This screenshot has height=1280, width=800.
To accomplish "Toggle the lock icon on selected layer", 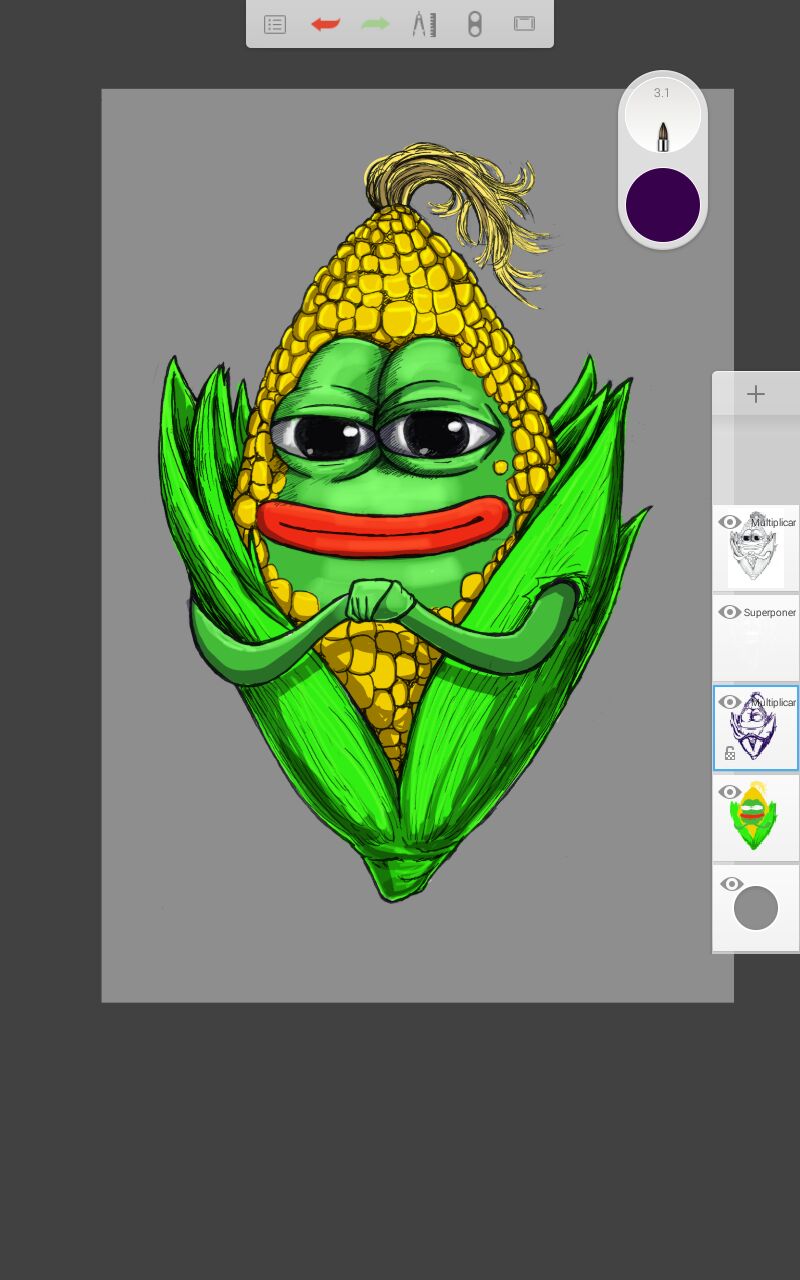I will pyautogui.click(x=730, y=753).
